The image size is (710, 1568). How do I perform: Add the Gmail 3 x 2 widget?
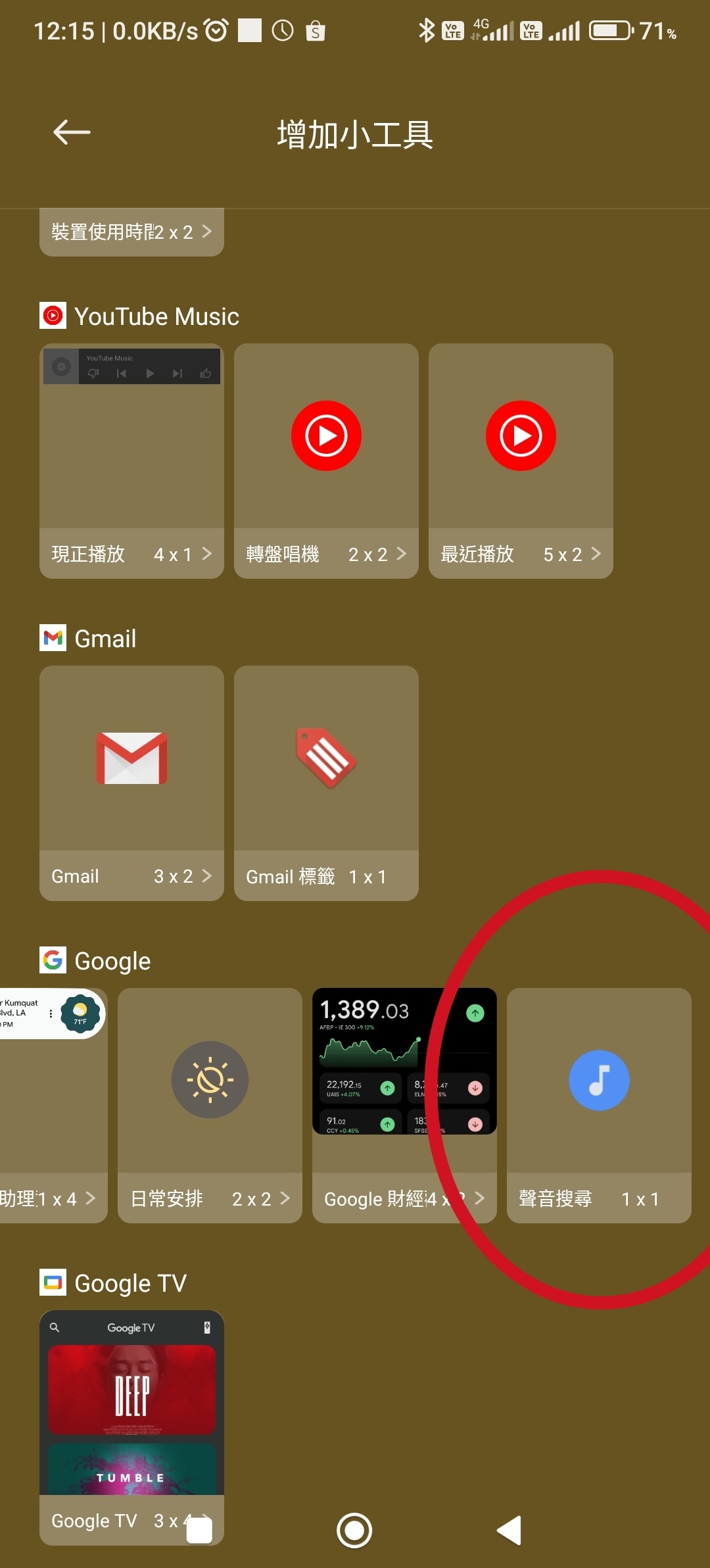(131, 783)
